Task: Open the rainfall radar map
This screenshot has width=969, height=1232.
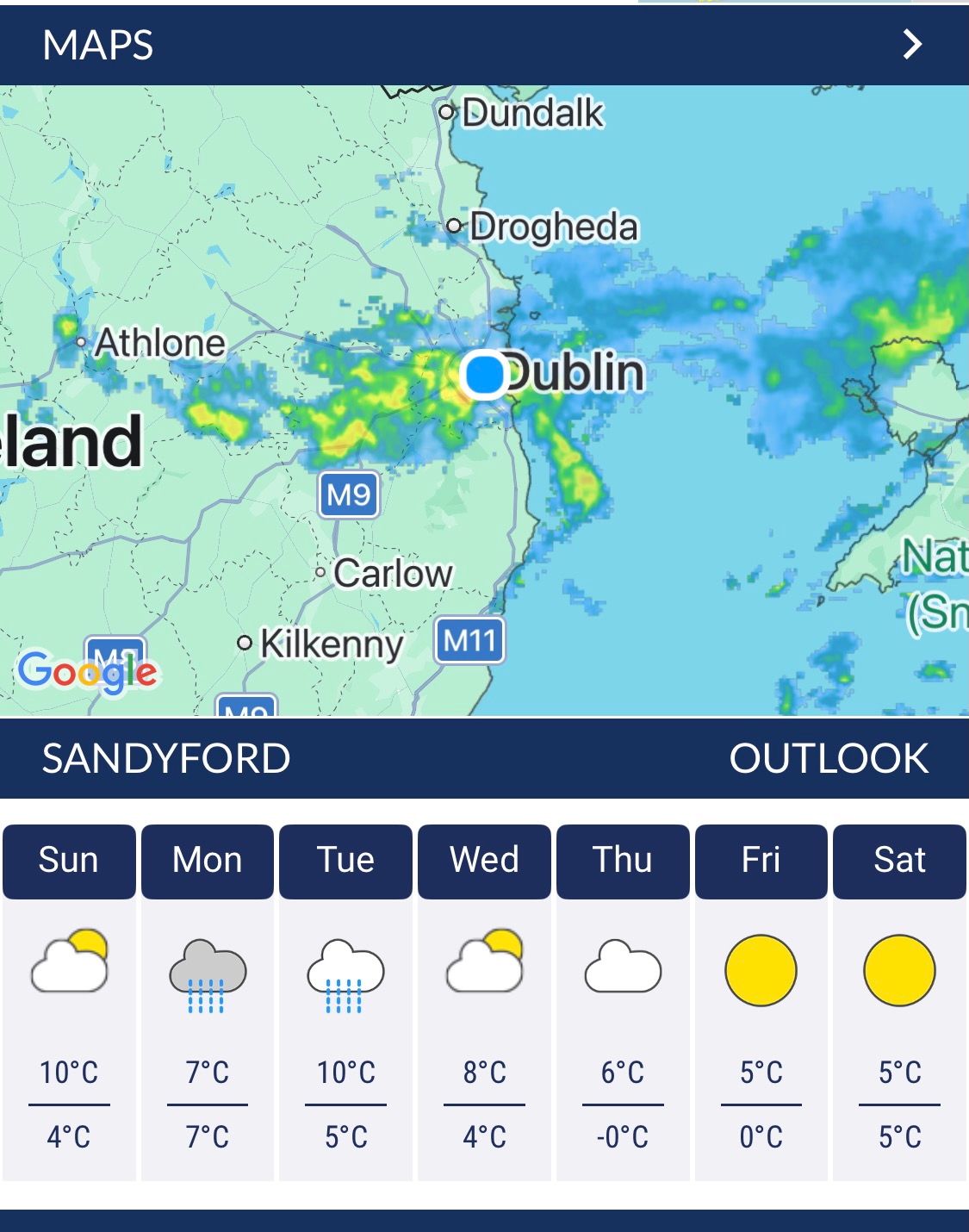Action: click(x=484, y=401)
